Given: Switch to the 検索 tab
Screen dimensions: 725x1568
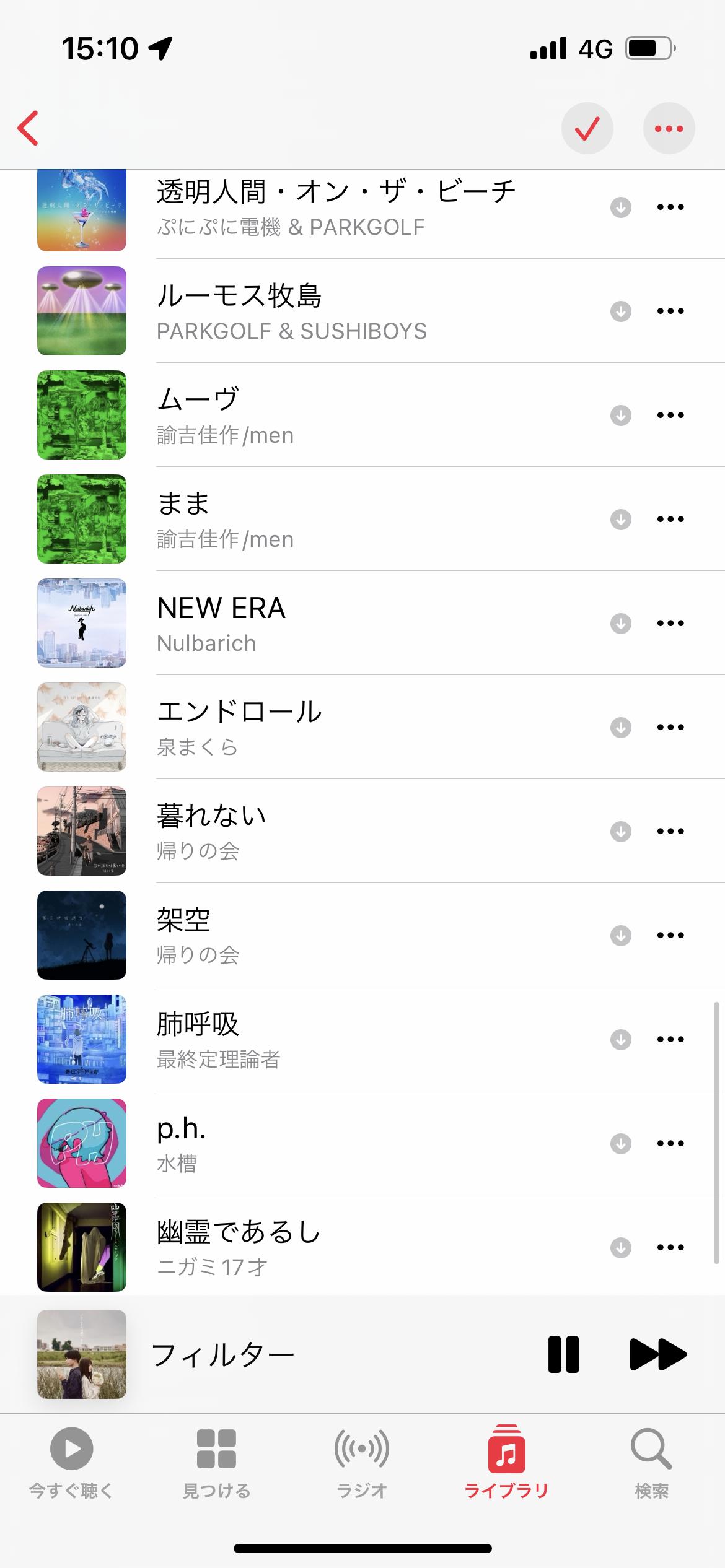Looking at the screenshot, I should [x=651, y=1463].
